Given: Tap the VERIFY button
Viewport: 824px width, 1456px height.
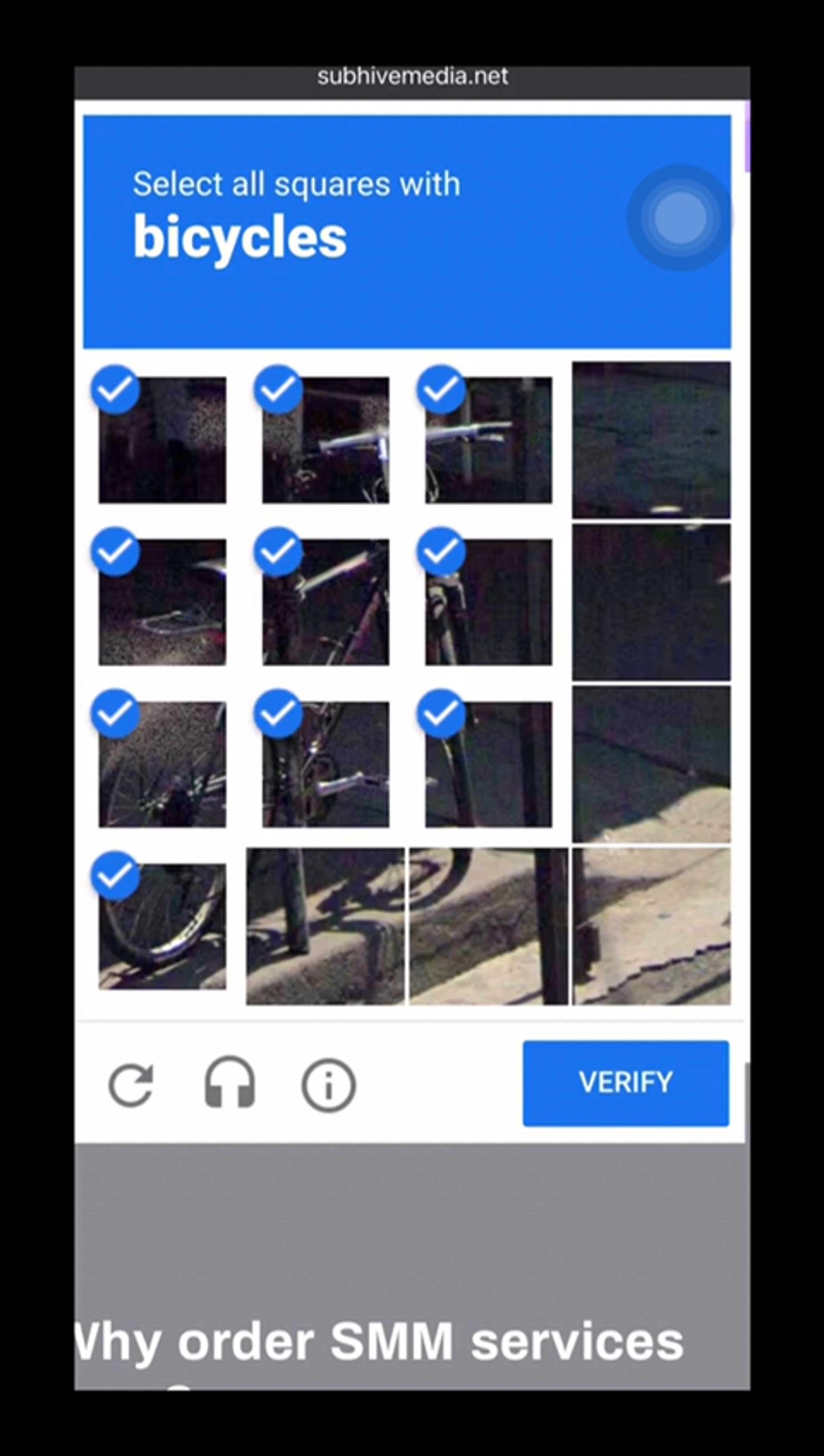Looking at the screenshot, I should (625, 1082).
